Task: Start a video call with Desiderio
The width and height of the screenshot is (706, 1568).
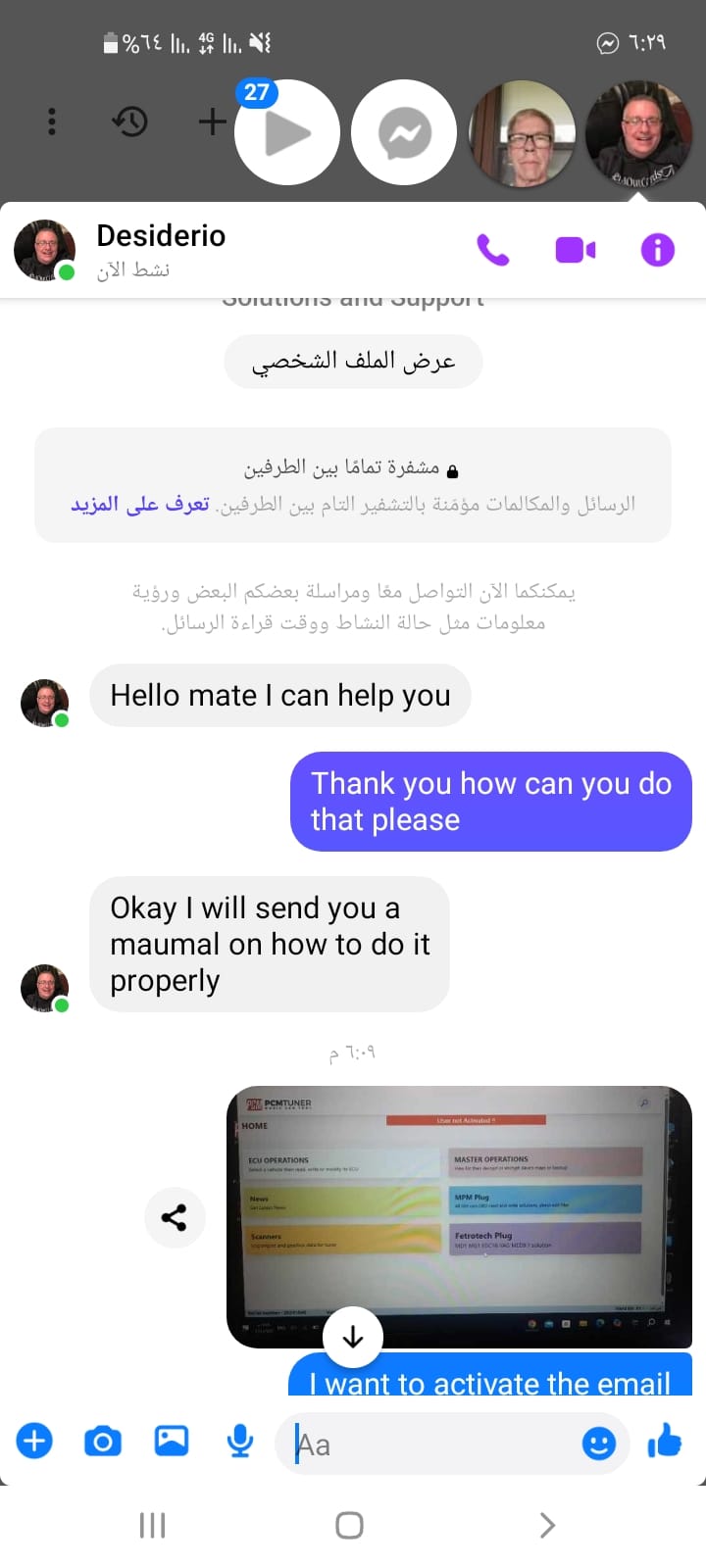Action: coord(576,251)
